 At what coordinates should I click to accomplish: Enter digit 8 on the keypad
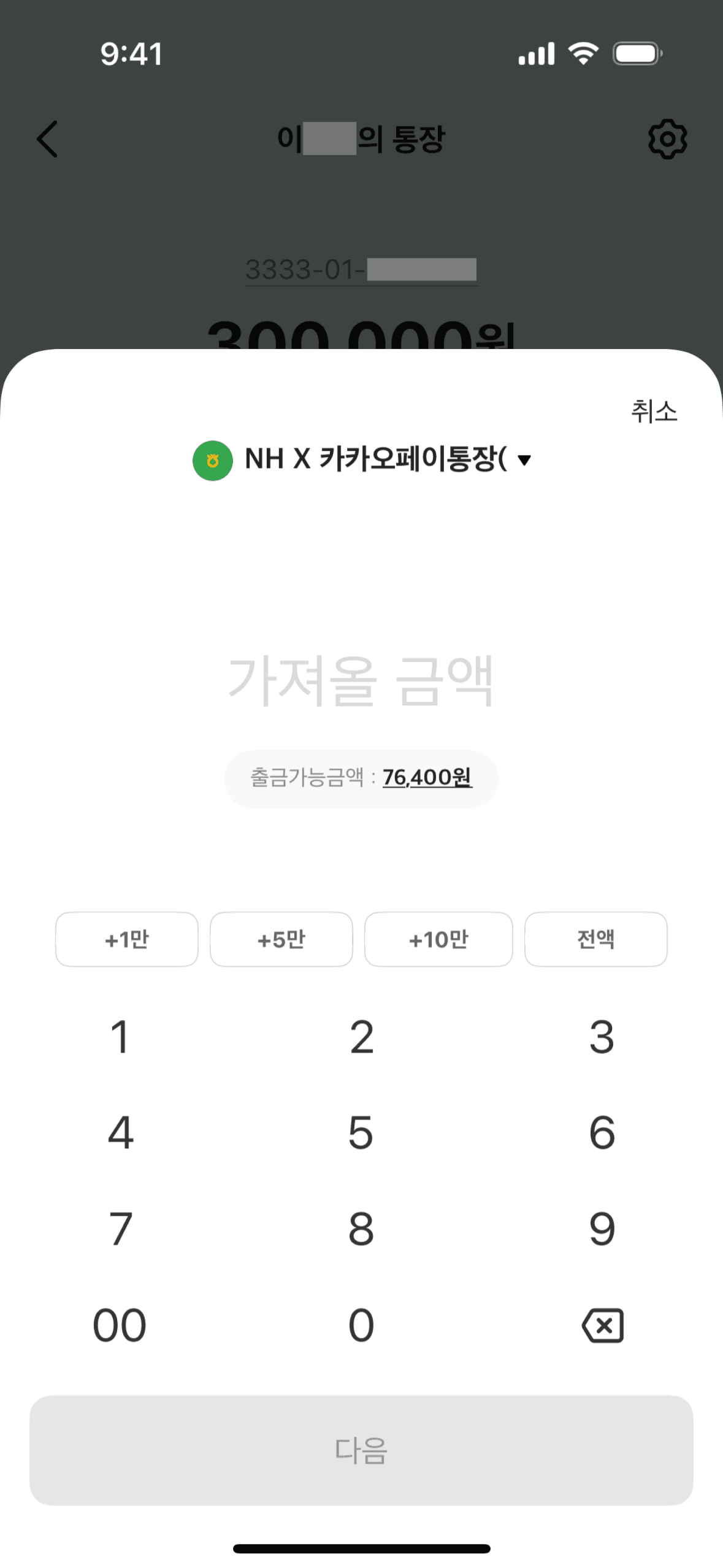361,1229
